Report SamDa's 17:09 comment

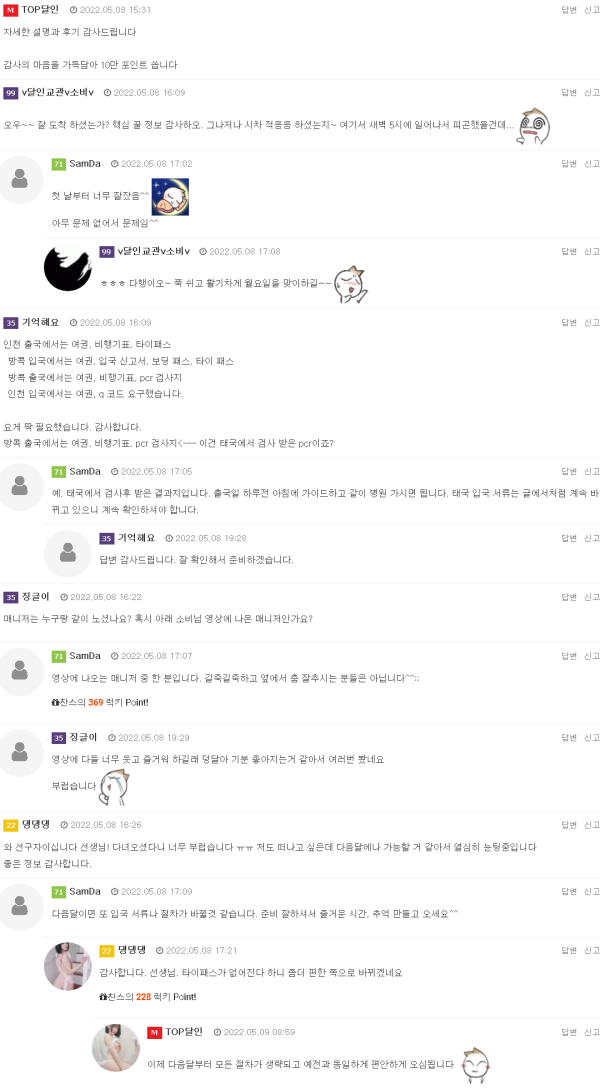tap(592, 891)
